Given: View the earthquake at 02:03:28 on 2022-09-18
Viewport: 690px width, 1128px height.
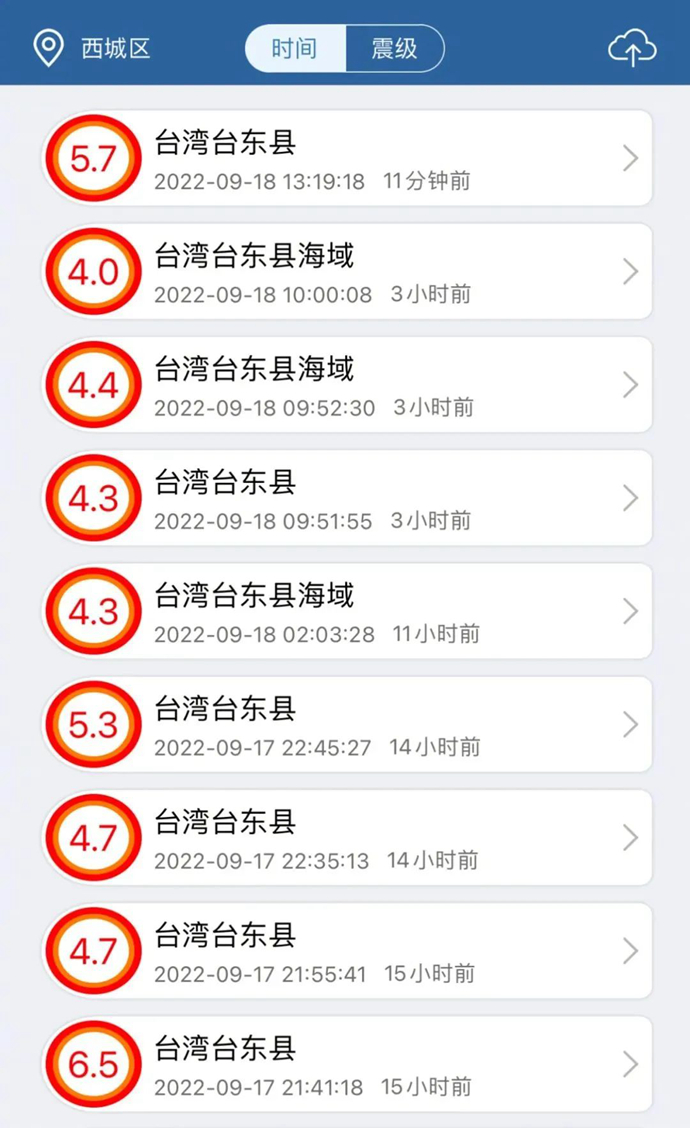Looking at the screenshot, I should click(x=350, y=610).
